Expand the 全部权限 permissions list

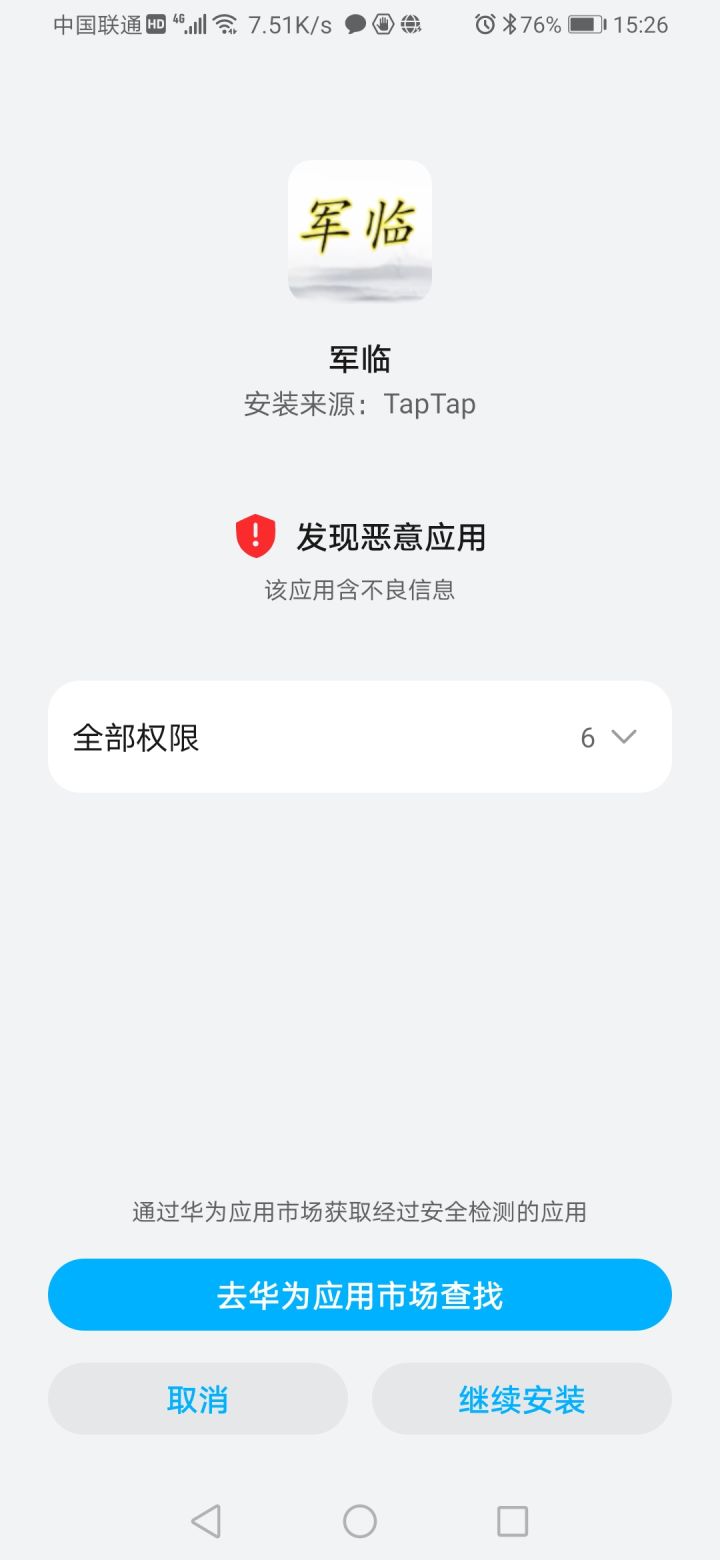pyautogui.click(x=360, y=737)
